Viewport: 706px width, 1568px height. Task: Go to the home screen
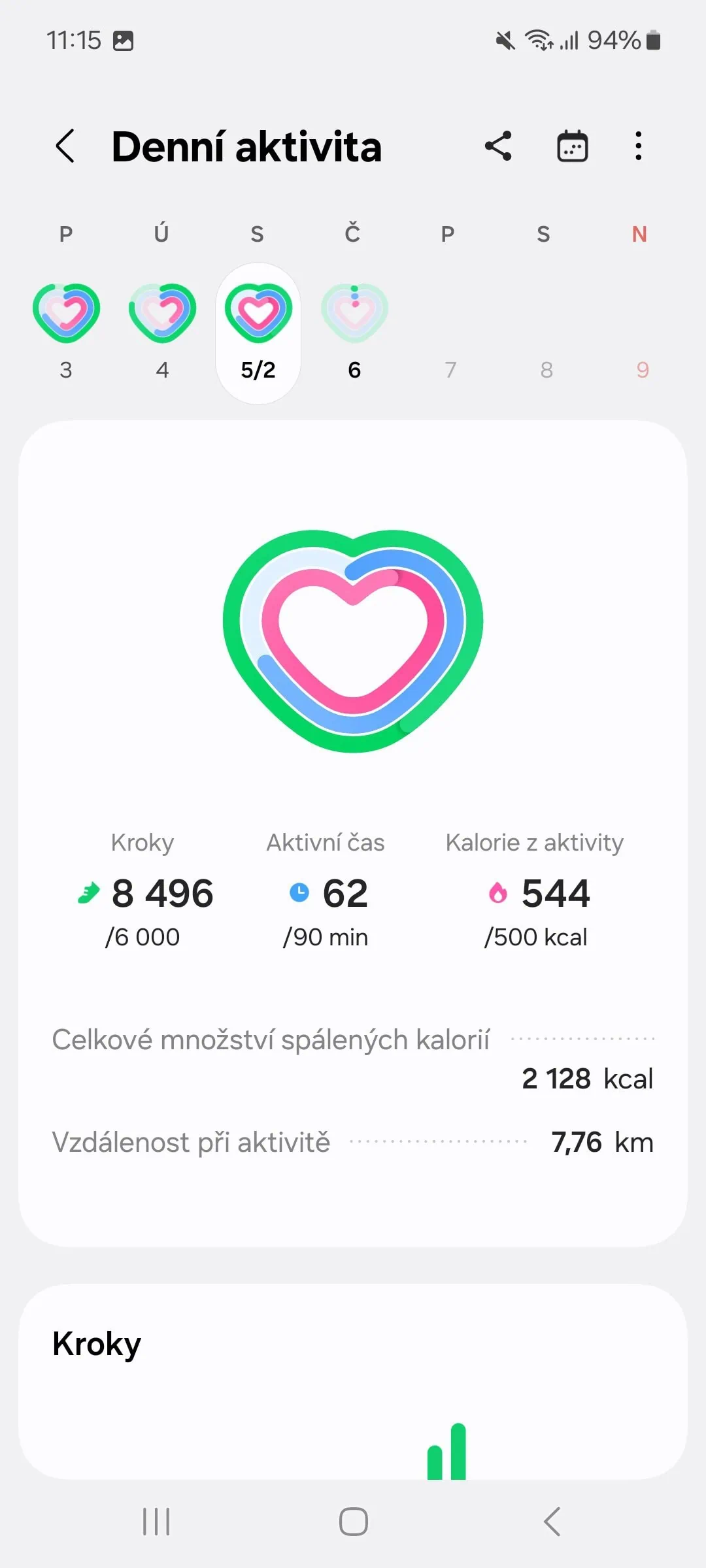pos(353,1521)
